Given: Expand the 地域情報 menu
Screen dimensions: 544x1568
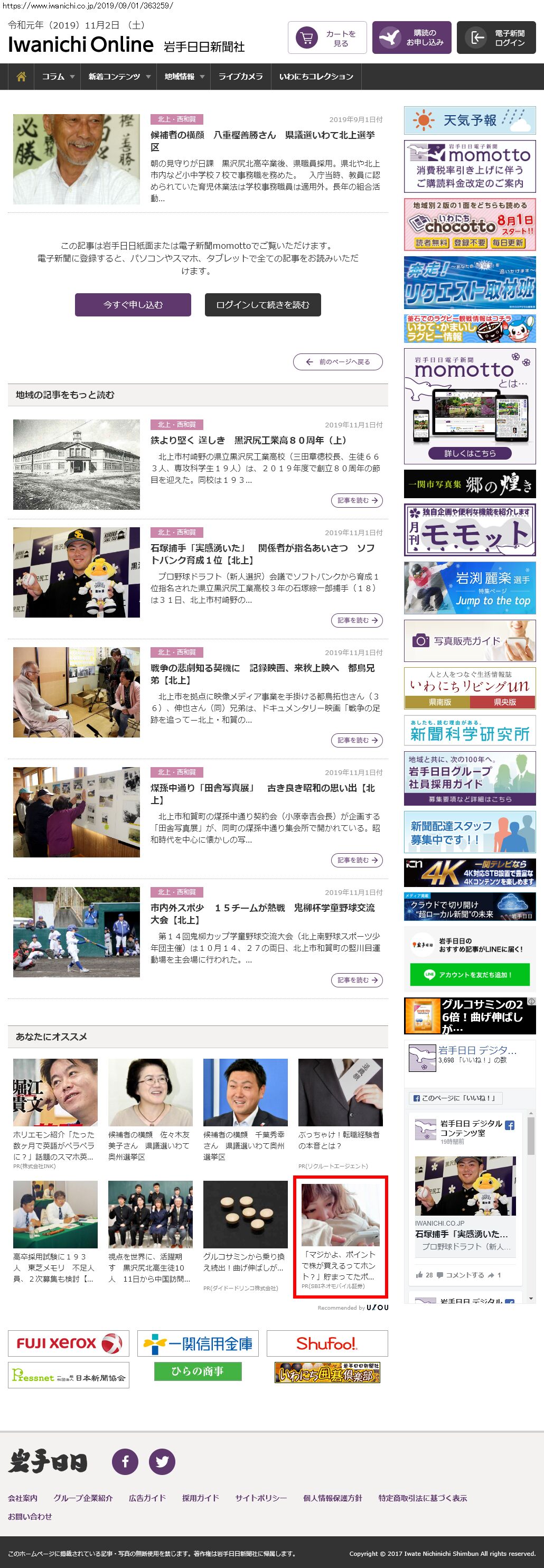Looking at the screenshot, I should click(x=184, y=77).
